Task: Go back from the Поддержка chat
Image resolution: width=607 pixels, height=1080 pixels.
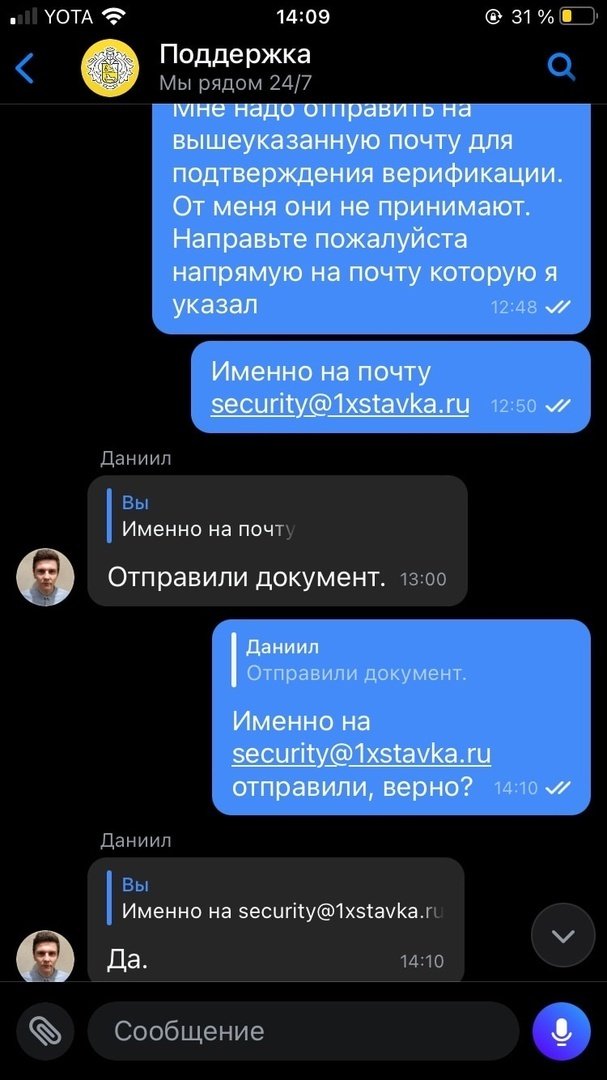Action: (25, 68)
